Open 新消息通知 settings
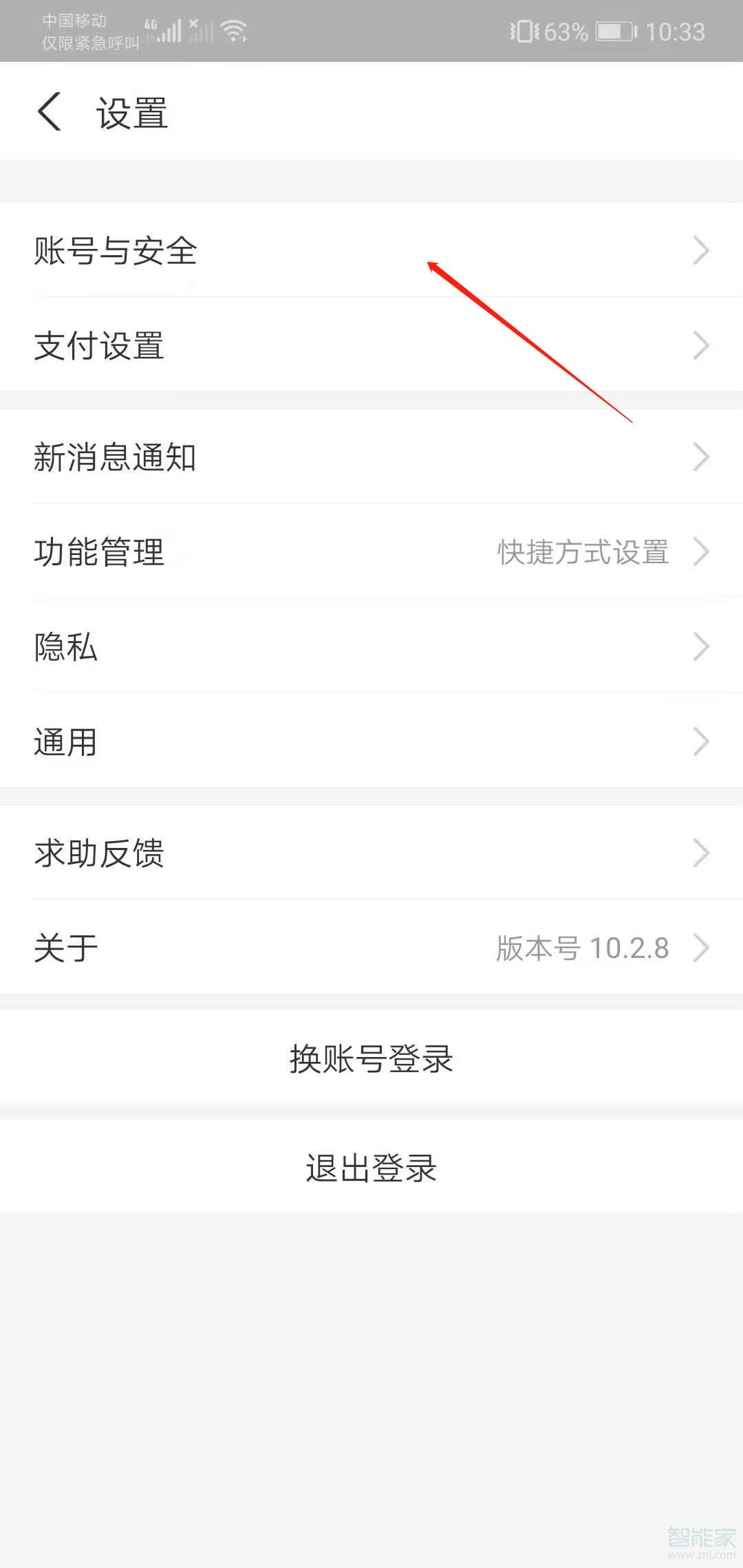Viewport: 743px width, 1568px height. pyautogui.click(x=371, y=457)
